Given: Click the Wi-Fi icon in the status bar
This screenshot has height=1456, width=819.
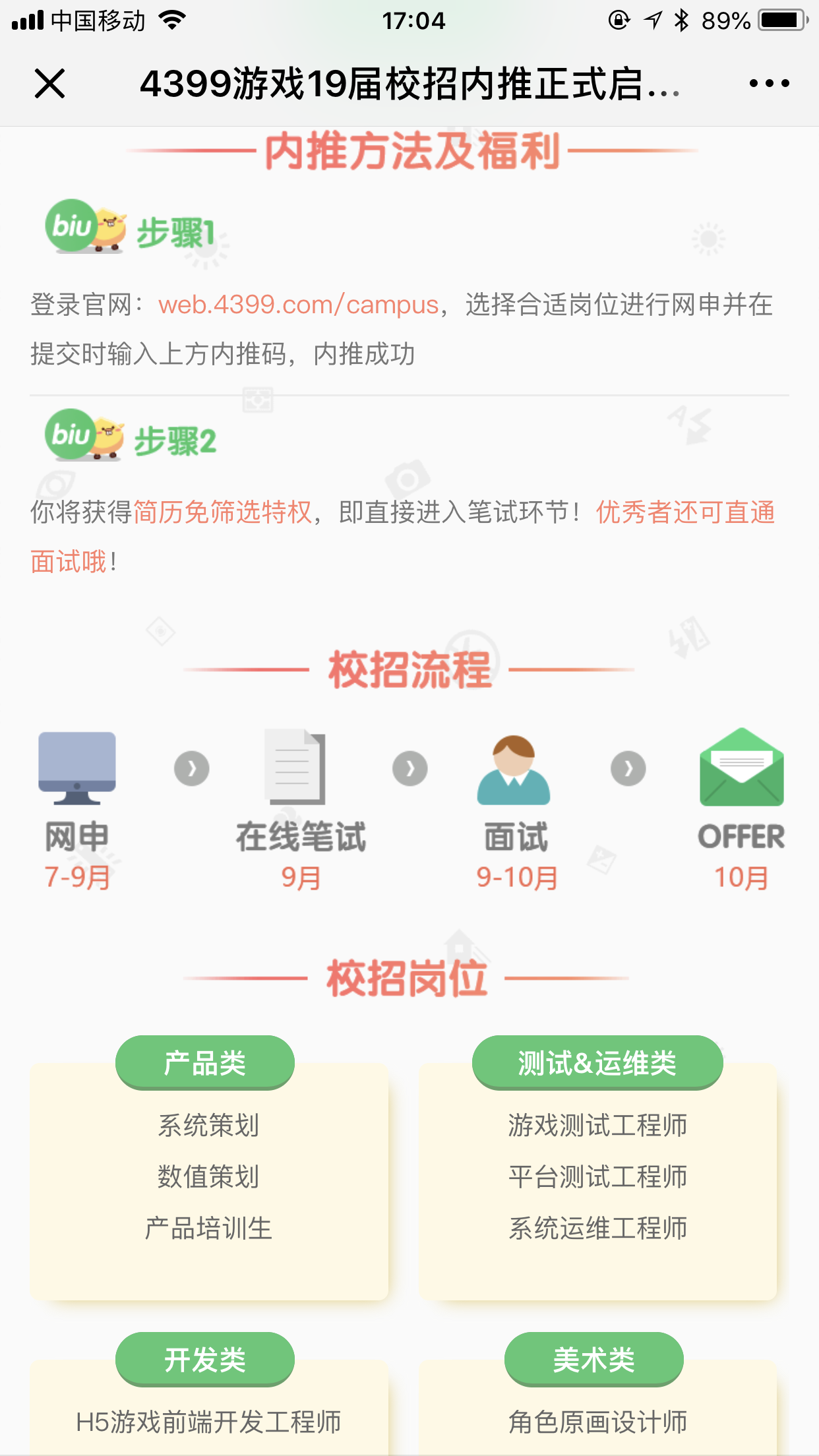Looking at the screenshot, I should 173,20.
